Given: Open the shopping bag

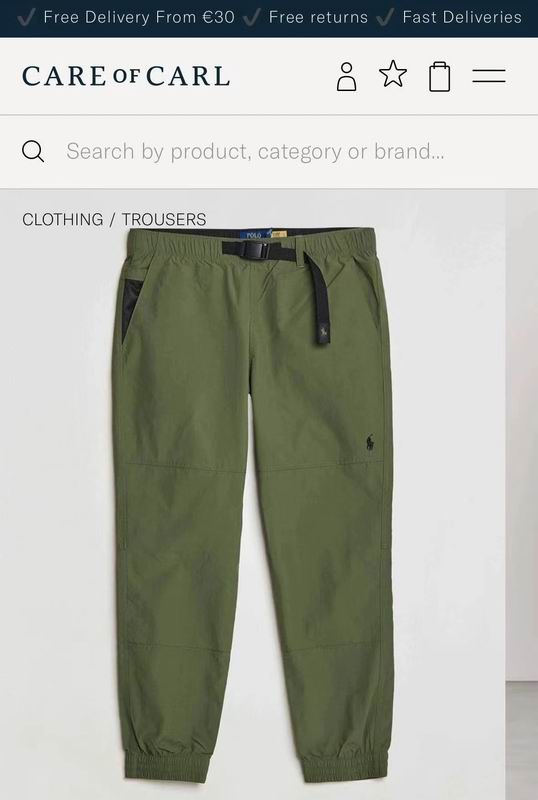Looking at the screenshot, I should pos(439,77).
